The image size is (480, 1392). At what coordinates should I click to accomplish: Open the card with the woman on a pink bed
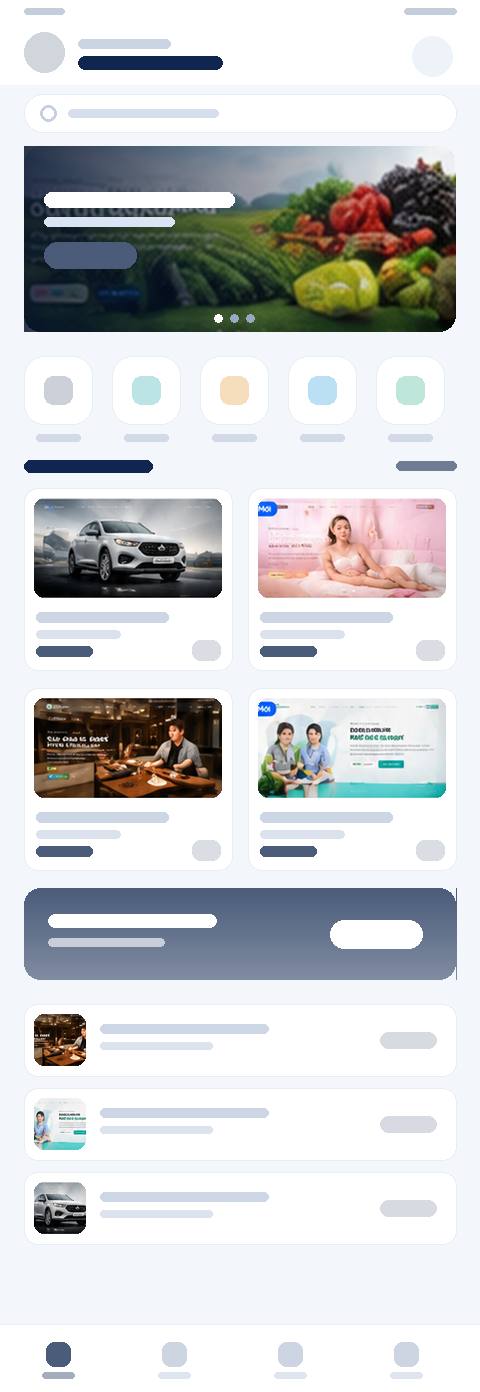click(352, 579)
